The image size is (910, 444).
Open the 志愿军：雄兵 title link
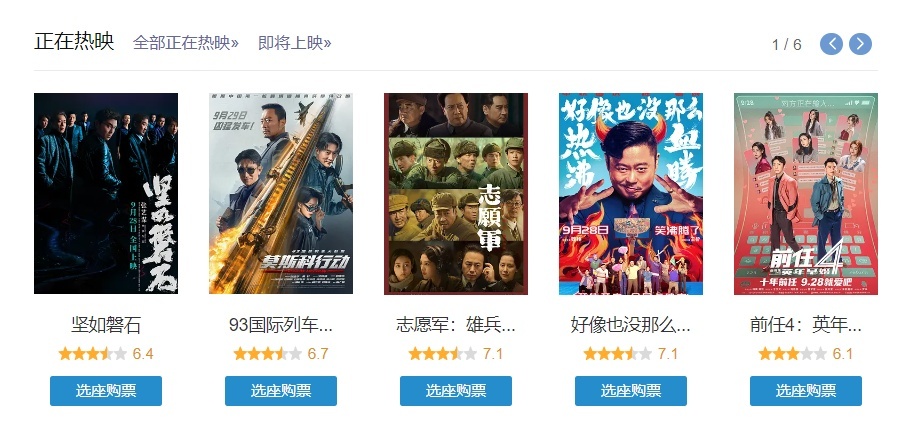click(456, 325)
